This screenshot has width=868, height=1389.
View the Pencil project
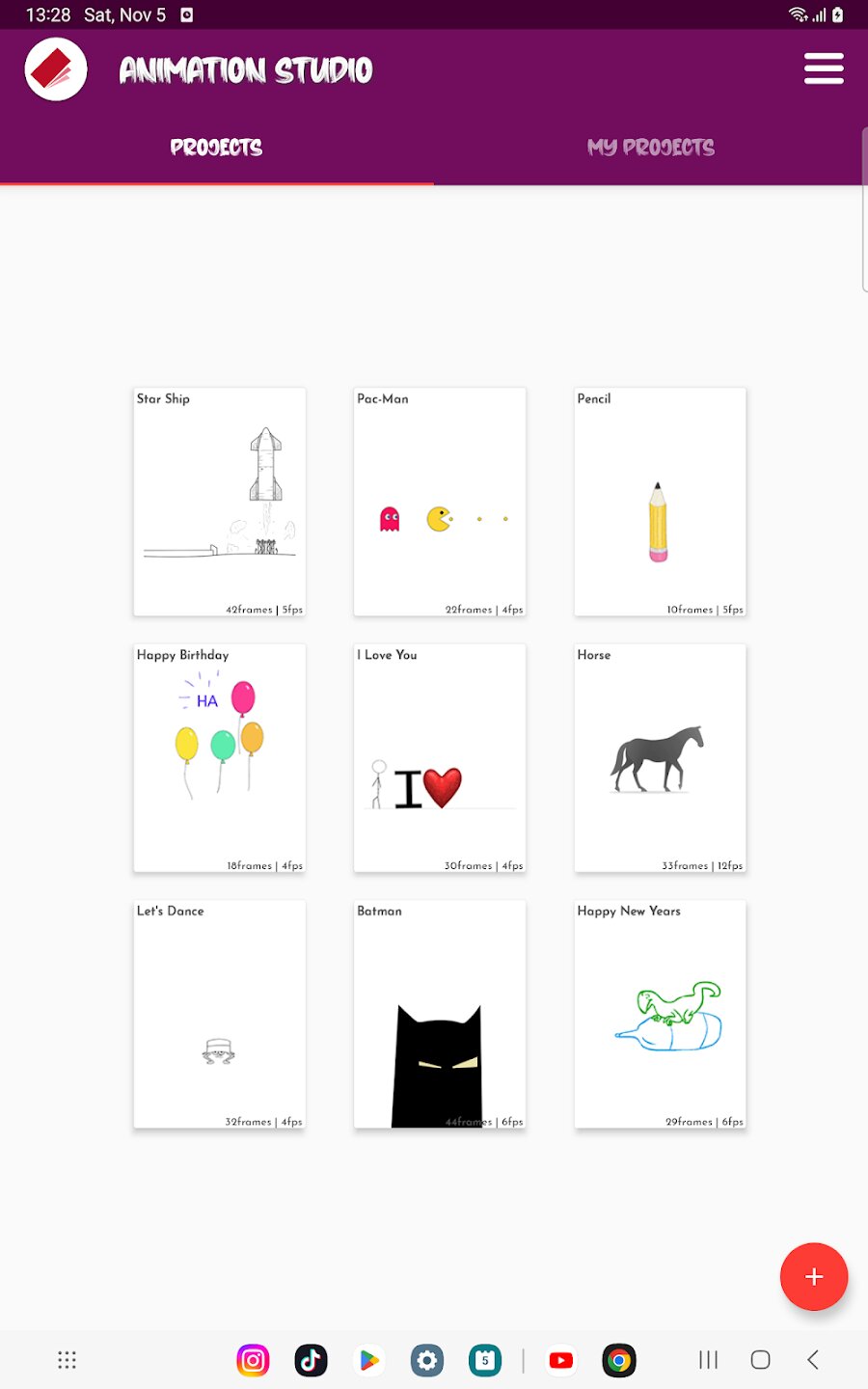661,502
